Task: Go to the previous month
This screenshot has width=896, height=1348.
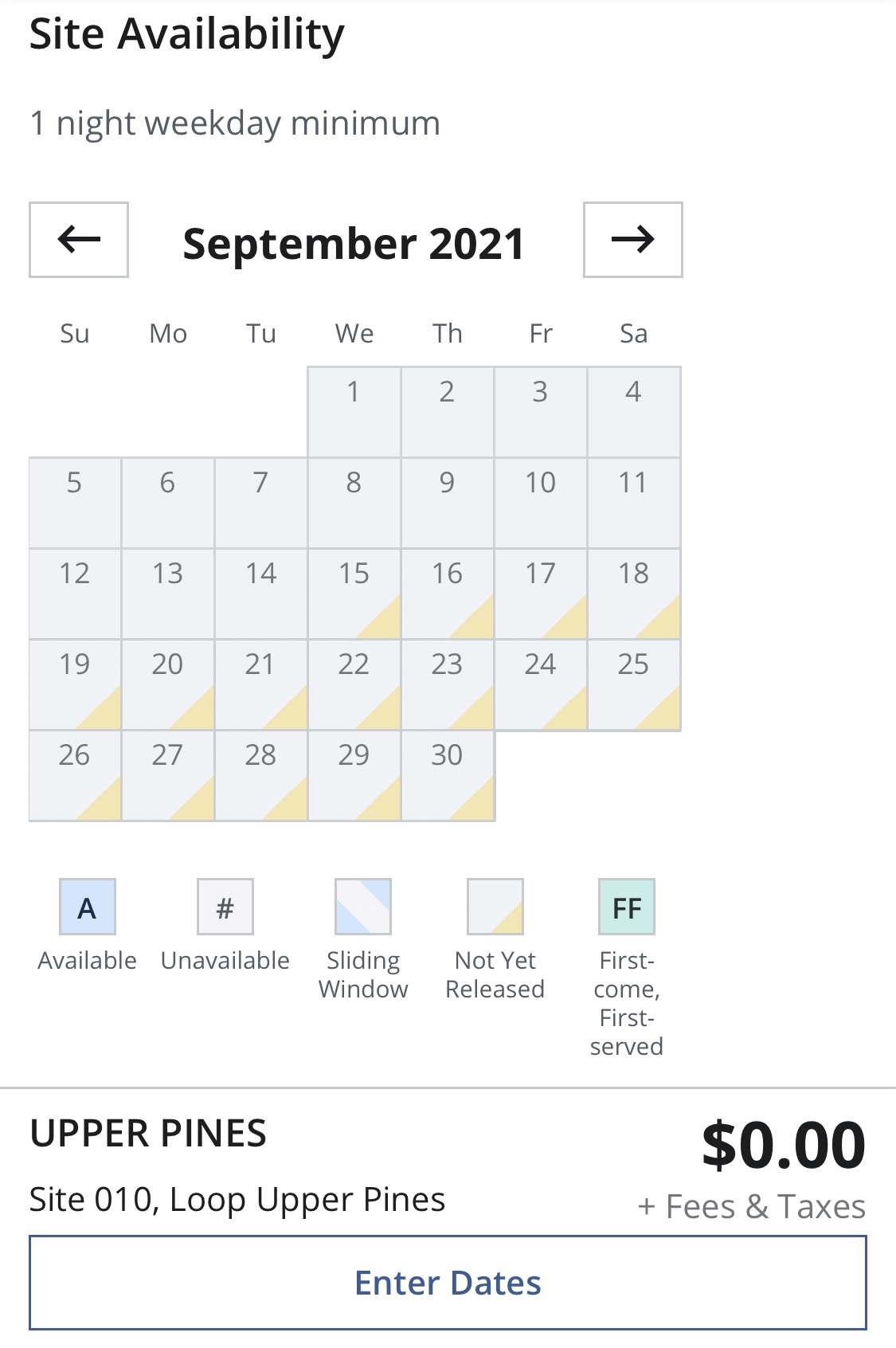Action: click(x=79, y=240)
